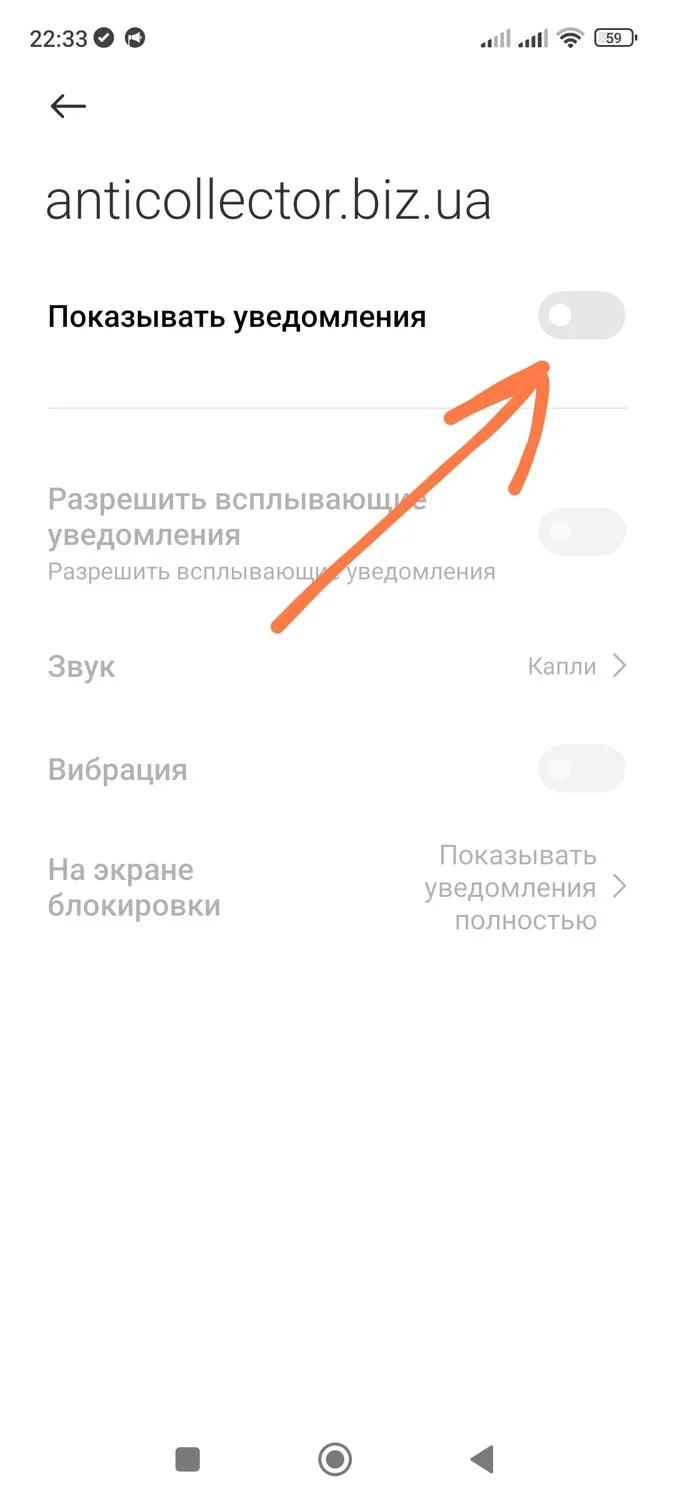This screenshot has width=675, height=1500.
Task: Open recent apps with the square button
Action: [188, 1459]
